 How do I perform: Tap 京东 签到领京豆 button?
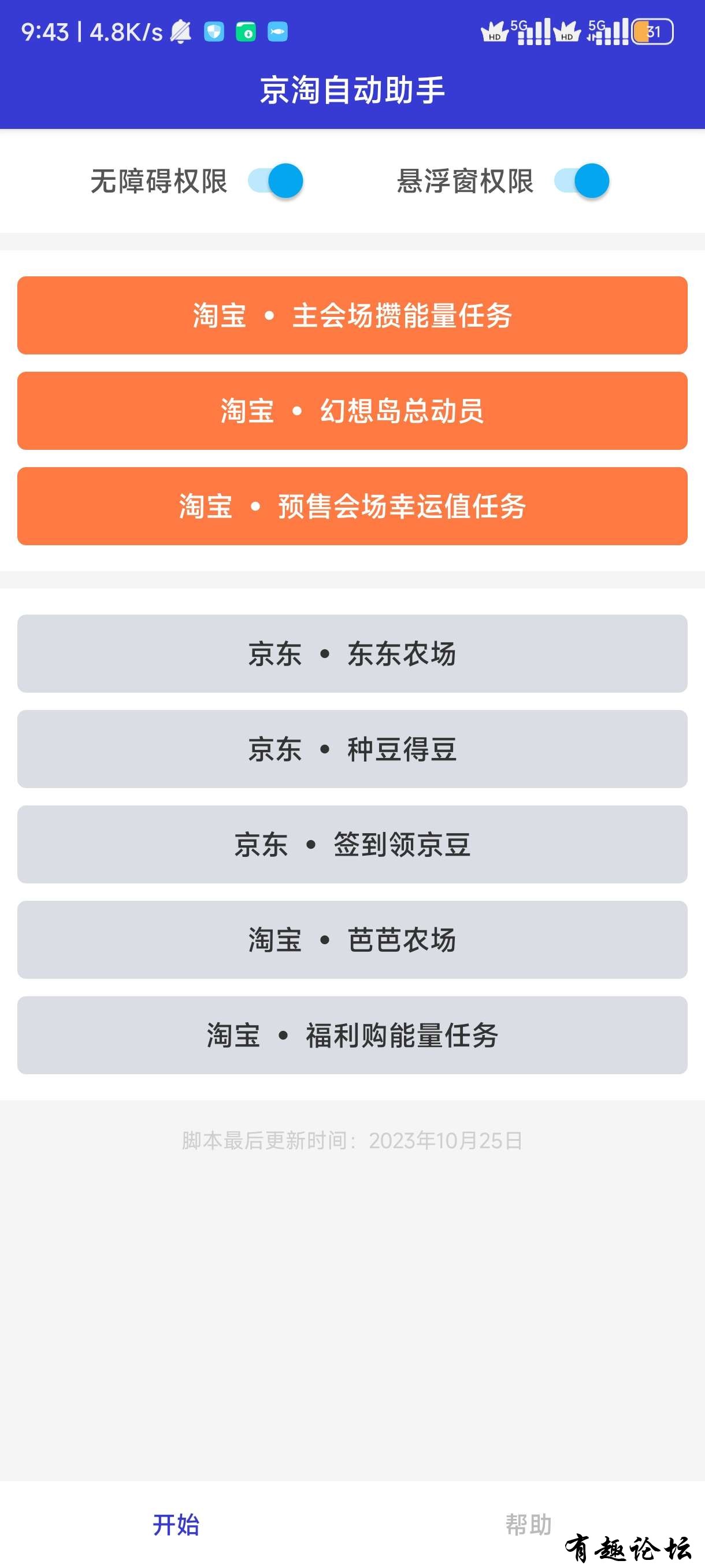(352, 844)
